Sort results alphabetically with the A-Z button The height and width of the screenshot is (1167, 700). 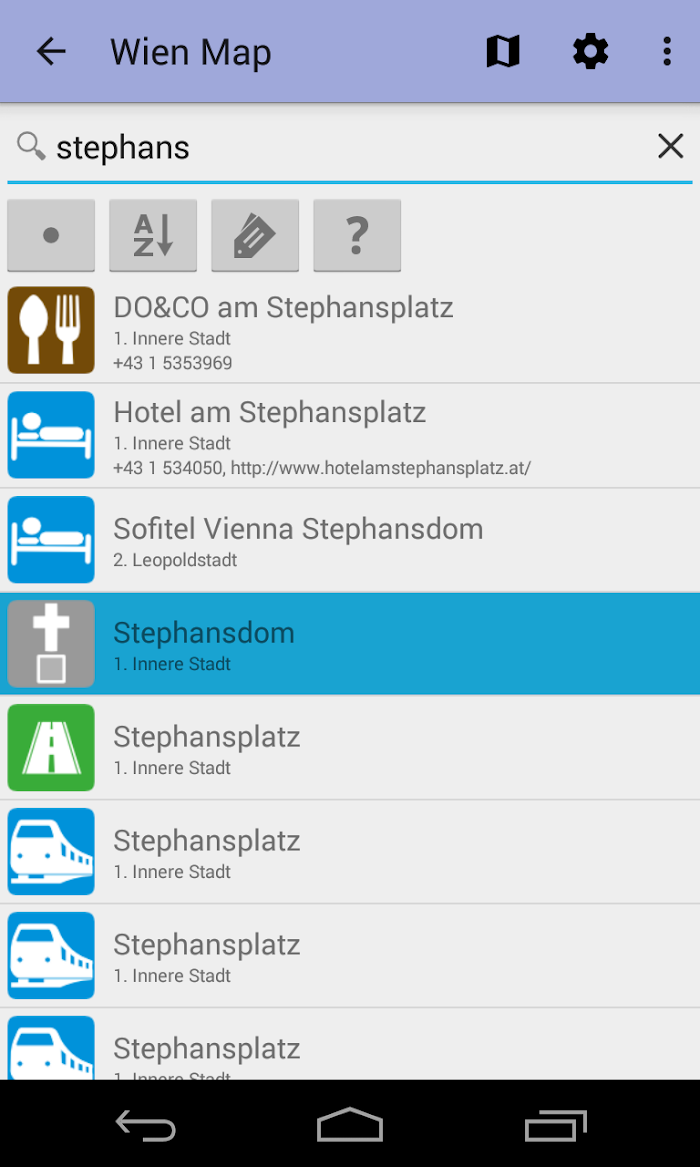(153, 235)
